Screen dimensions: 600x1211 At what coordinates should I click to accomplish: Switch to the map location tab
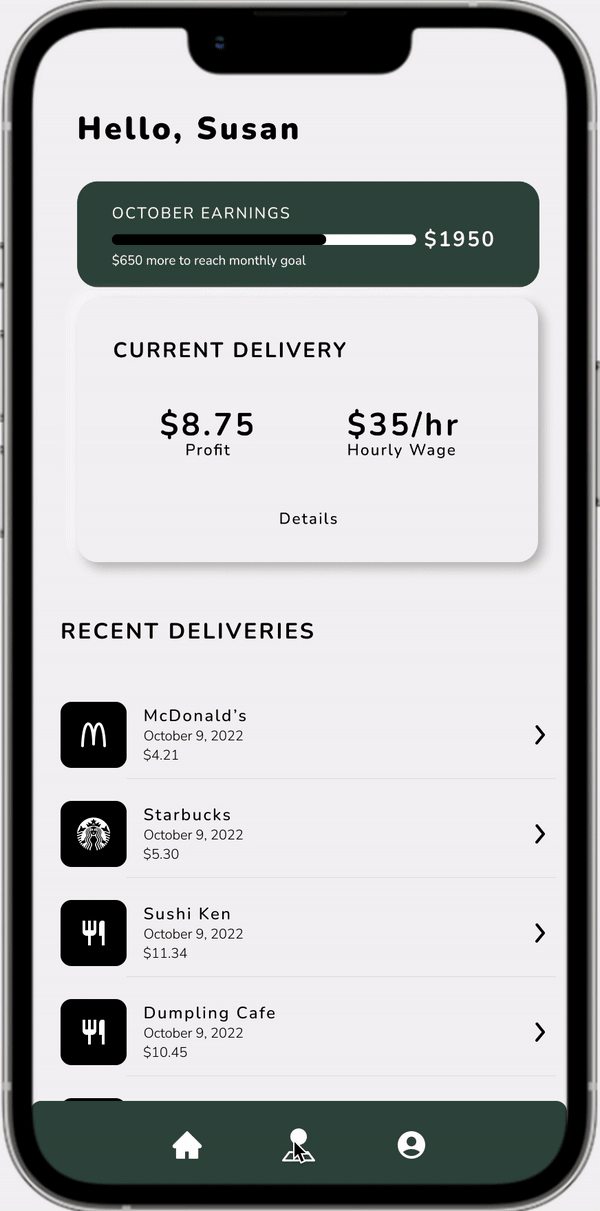coord(298,1146)
